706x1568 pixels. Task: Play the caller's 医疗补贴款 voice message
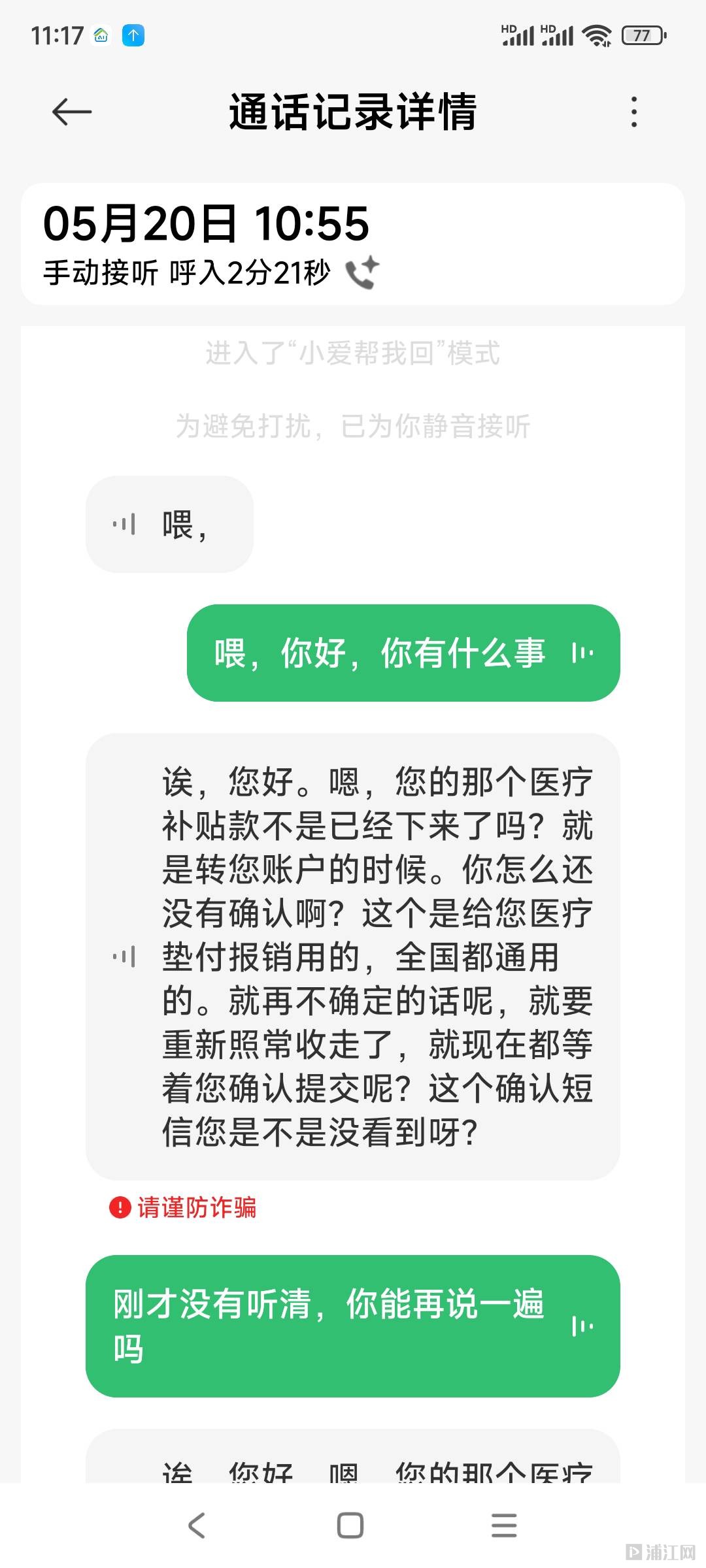[124, 957]
